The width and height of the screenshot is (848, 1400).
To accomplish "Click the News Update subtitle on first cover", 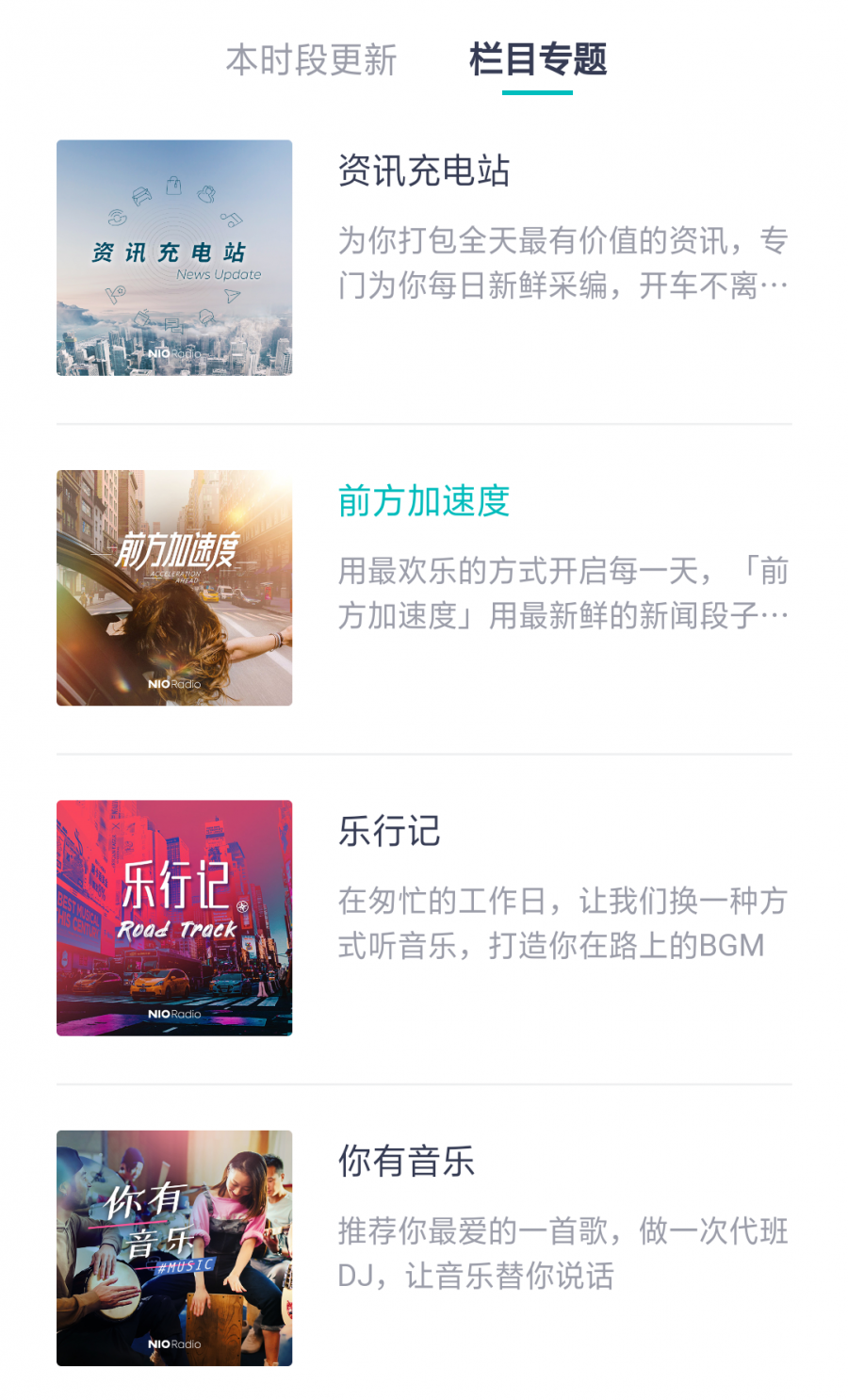I will pos(219,274).
